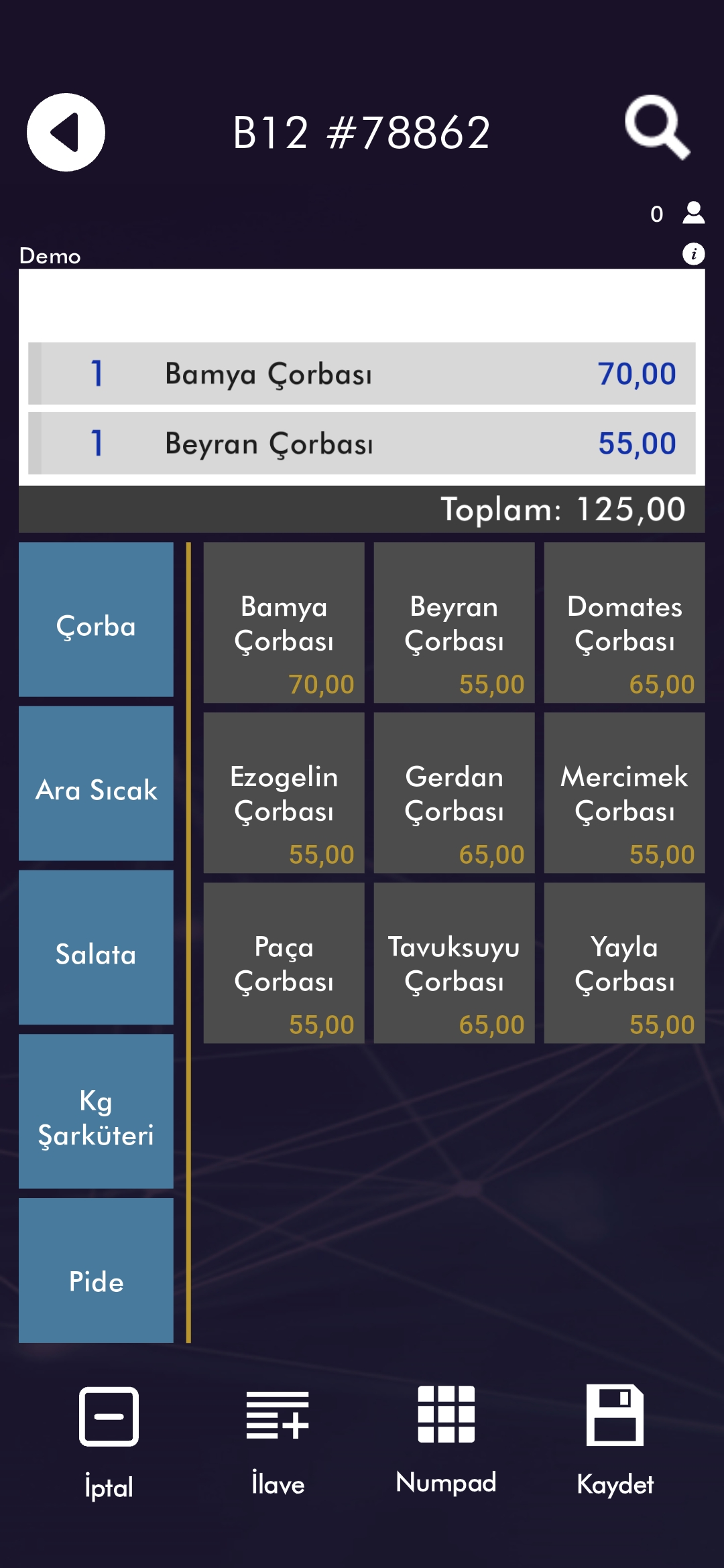
Task: Add Mercimek Çorbası to the order
Action: [624, 793]
